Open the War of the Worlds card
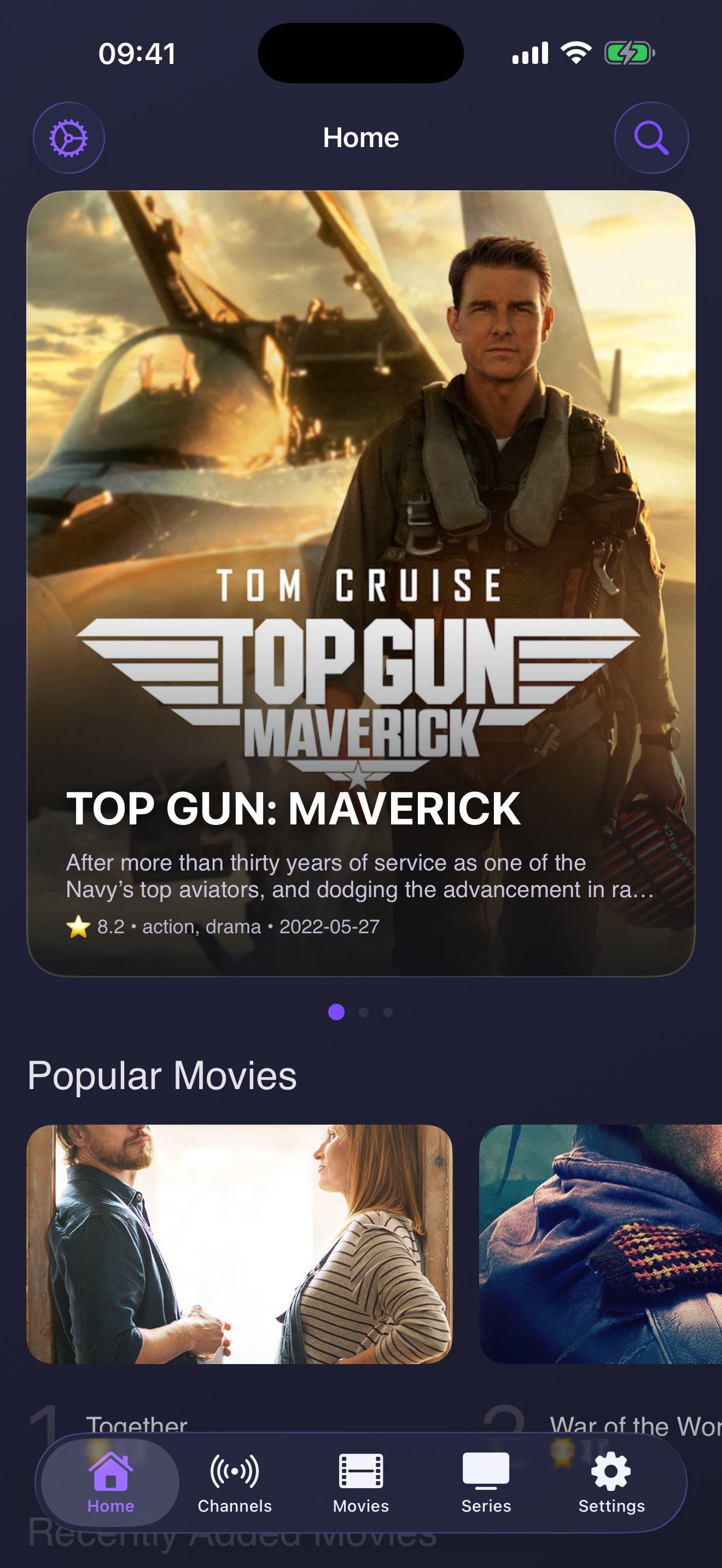Image resolution: width=722 pixels, height=1568 pixels. click(x=600, y=1244)
